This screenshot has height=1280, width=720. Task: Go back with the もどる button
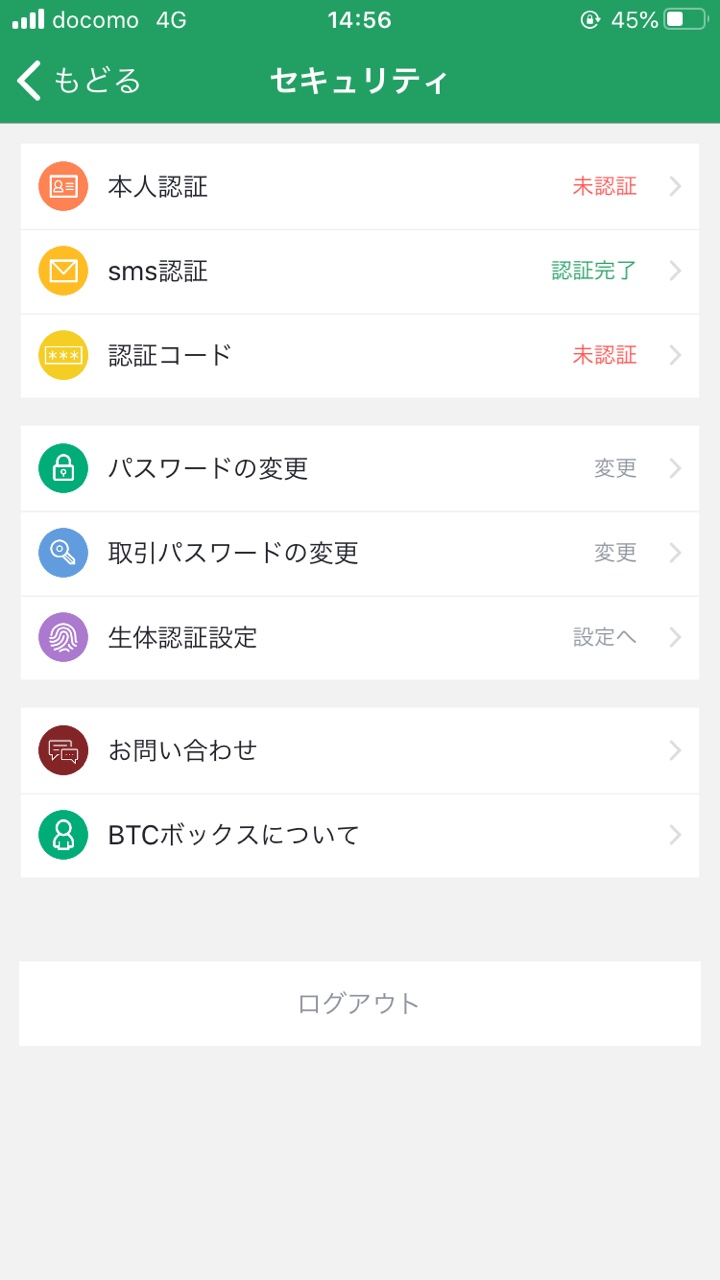[x=80, y=80]
